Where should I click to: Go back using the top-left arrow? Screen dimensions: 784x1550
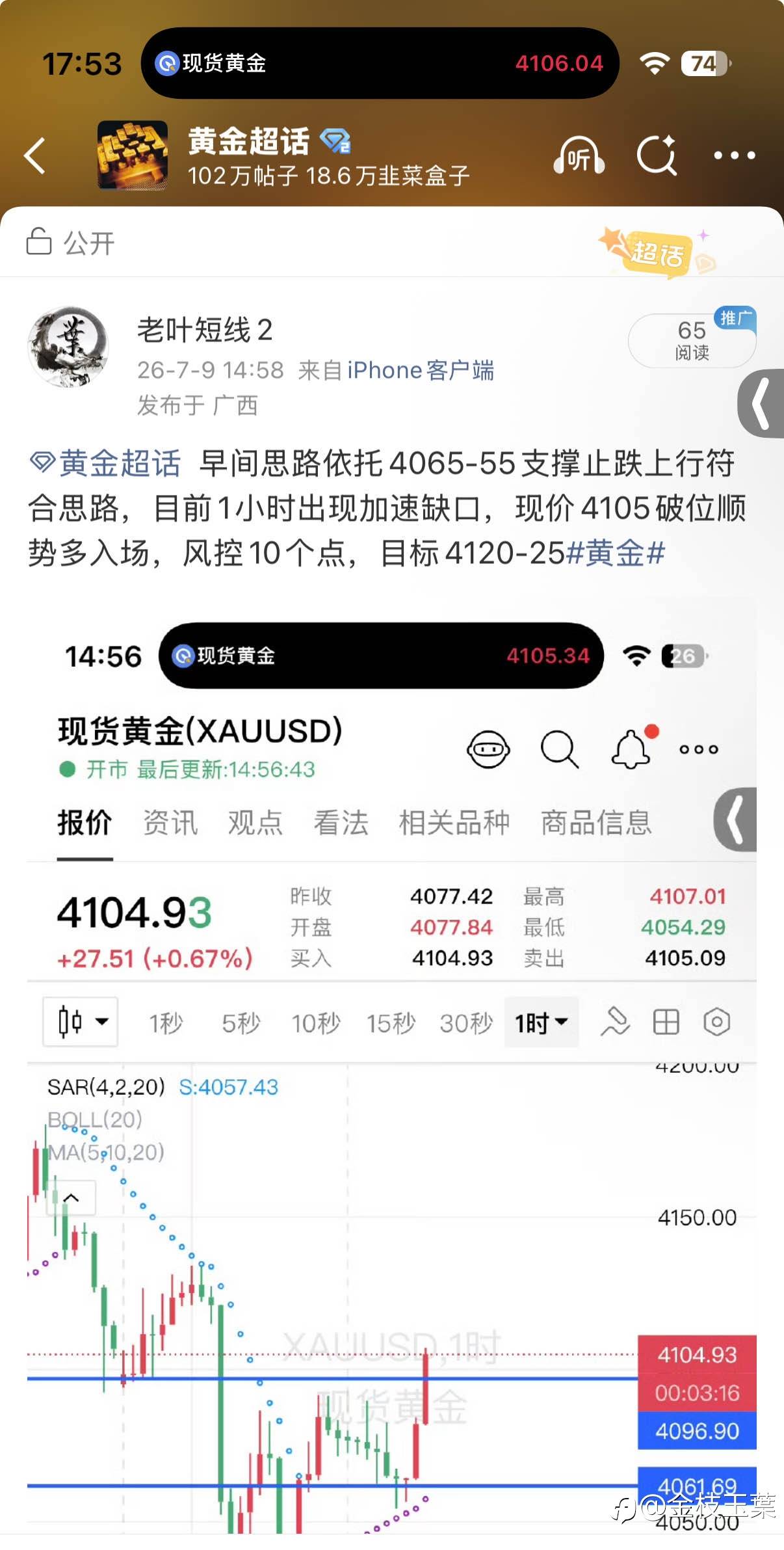tap(35, 156)
